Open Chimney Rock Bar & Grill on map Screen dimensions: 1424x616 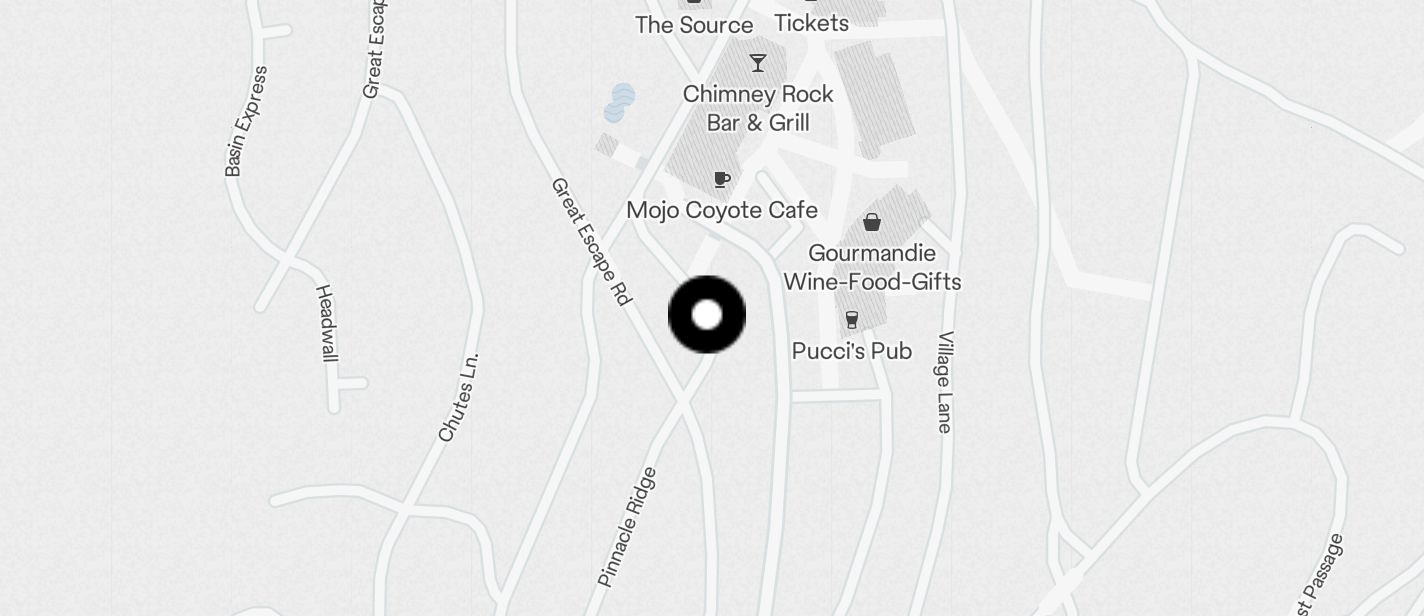point(758,64)
